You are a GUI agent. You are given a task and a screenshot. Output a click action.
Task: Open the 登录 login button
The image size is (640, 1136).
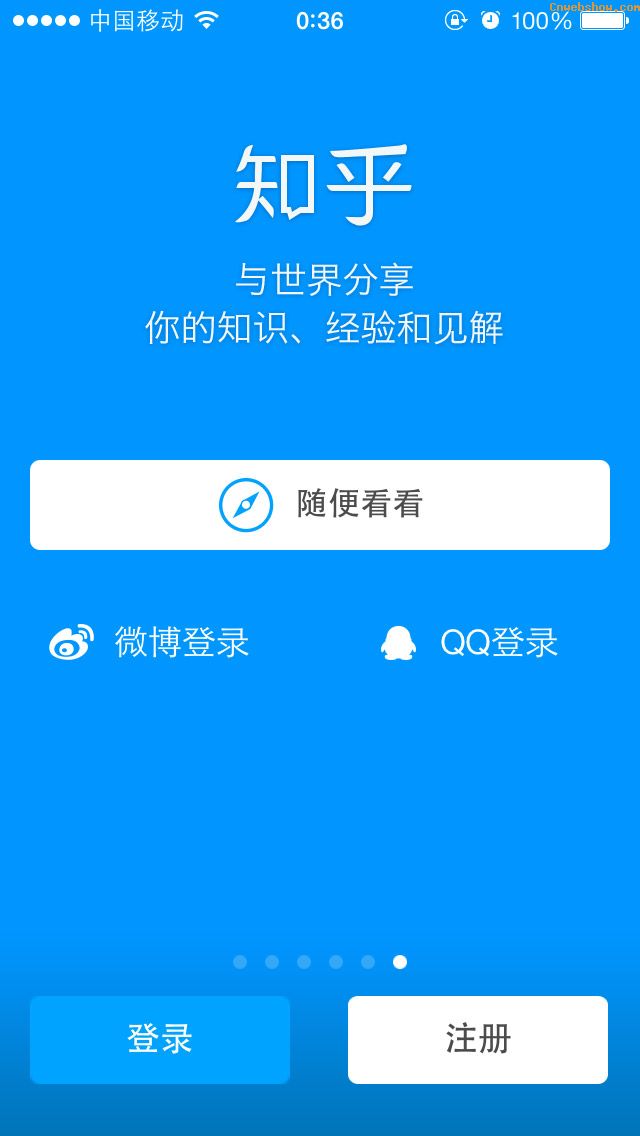(159, 1040)
